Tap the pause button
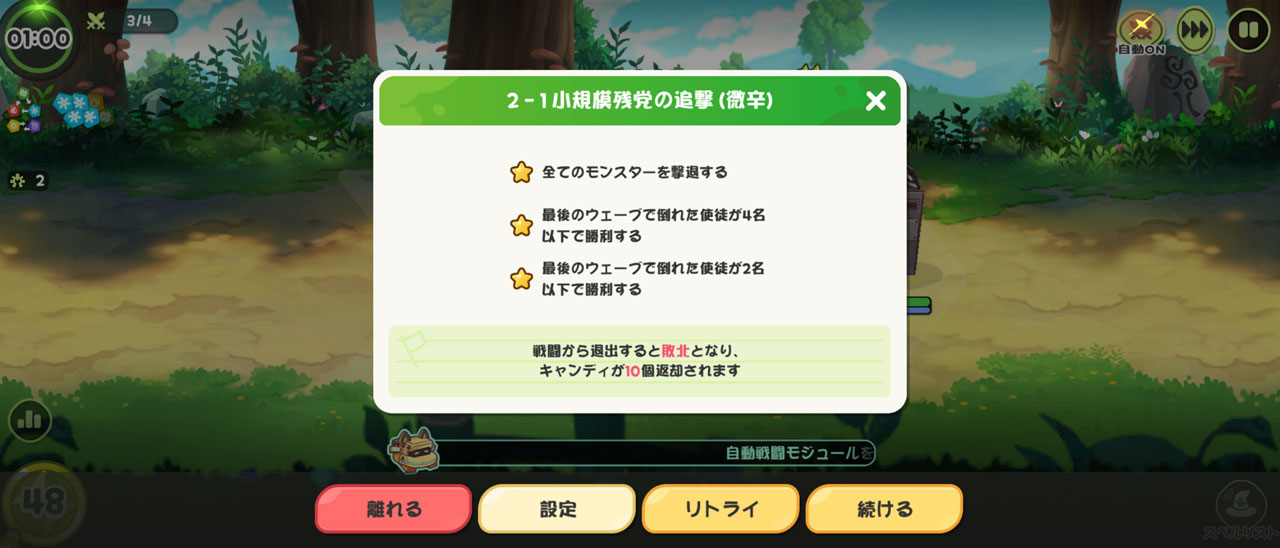This screenshot has height=548, width=1280. point(1246,29)
